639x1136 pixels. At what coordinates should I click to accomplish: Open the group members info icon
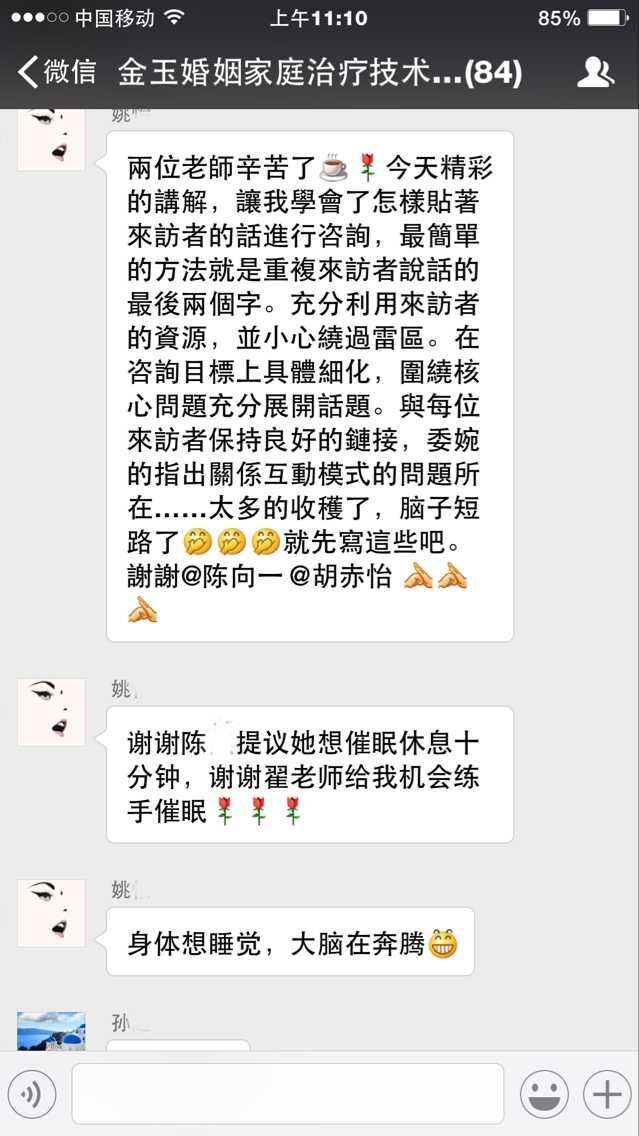tap(595, 72)
